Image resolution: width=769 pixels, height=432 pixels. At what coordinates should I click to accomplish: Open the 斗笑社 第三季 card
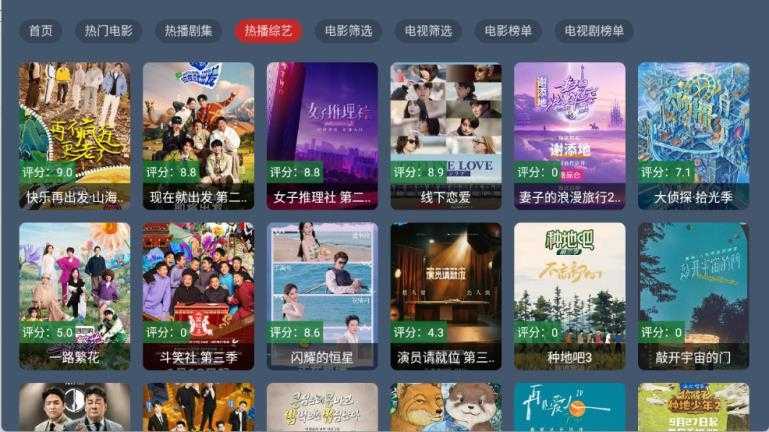[198, 295]
